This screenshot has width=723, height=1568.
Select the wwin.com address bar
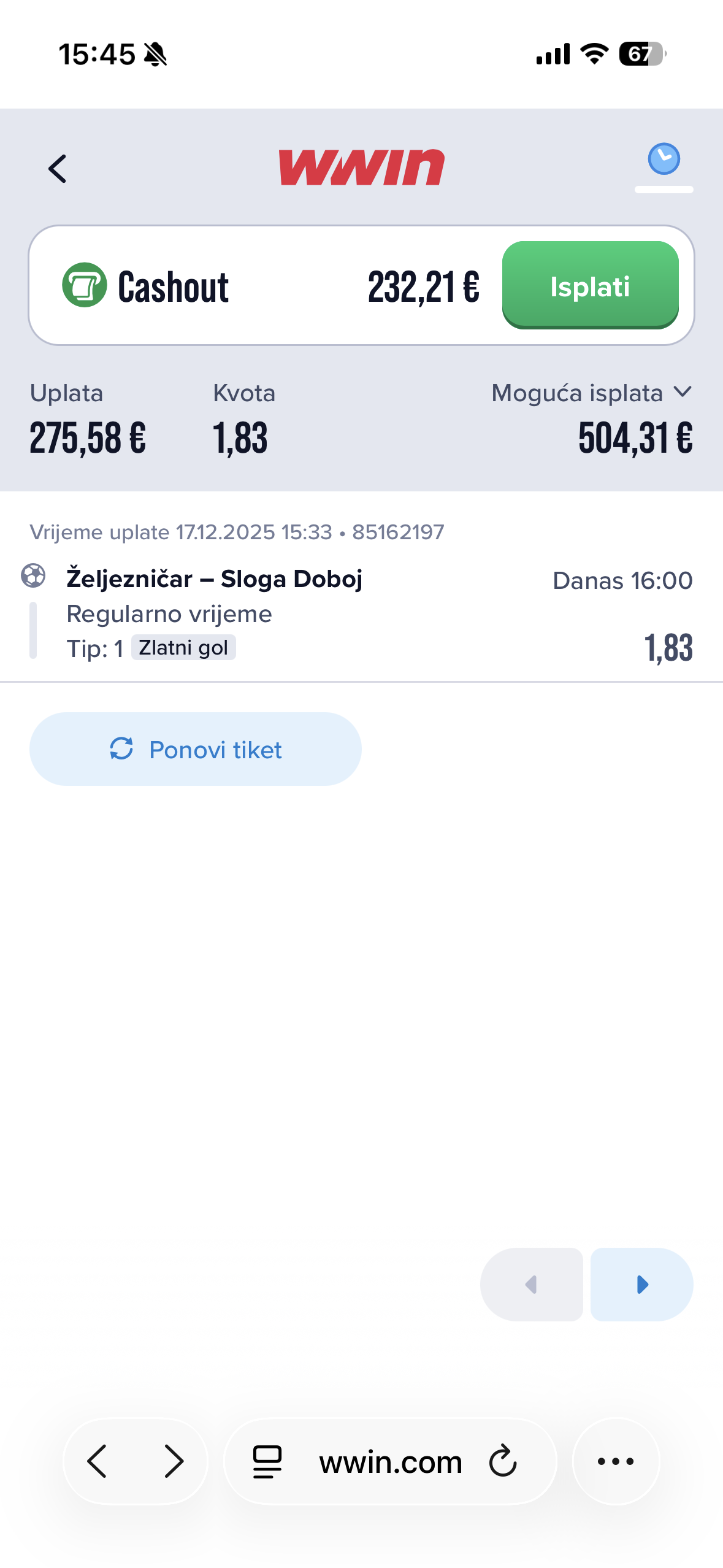coord(390,1462)
